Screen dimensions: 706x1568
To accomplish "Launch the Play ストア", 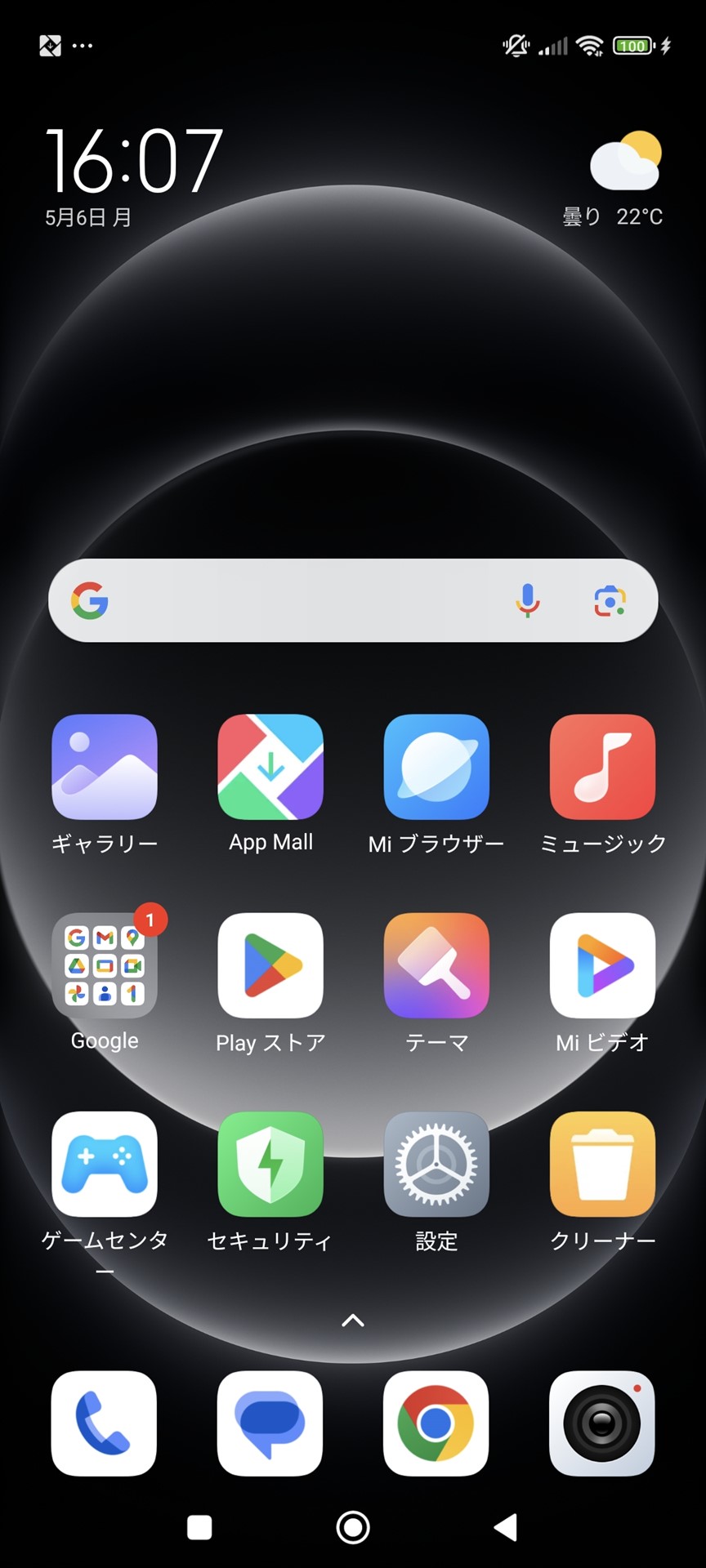I will click(270, 966).
